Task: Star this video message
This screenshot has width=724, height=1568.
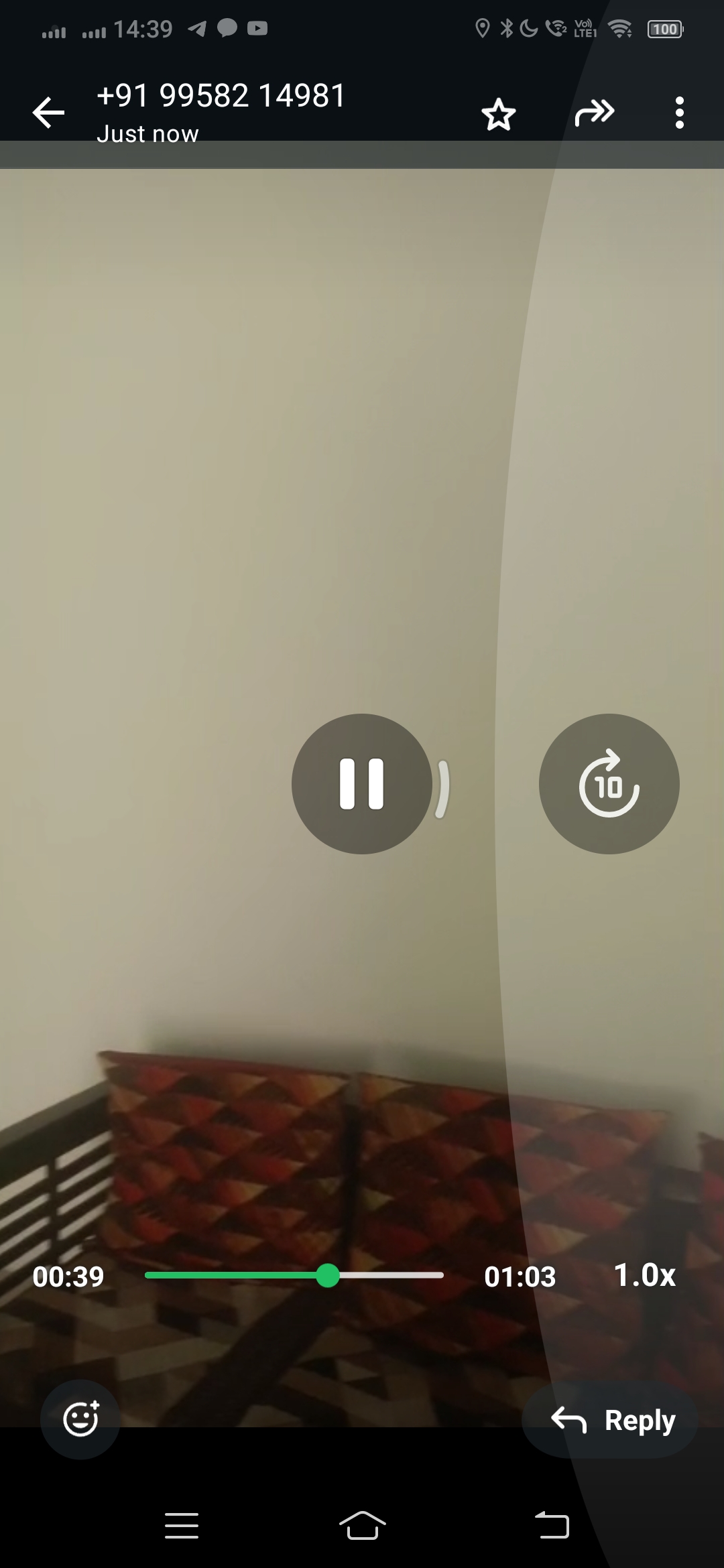Action: point(499,114)
